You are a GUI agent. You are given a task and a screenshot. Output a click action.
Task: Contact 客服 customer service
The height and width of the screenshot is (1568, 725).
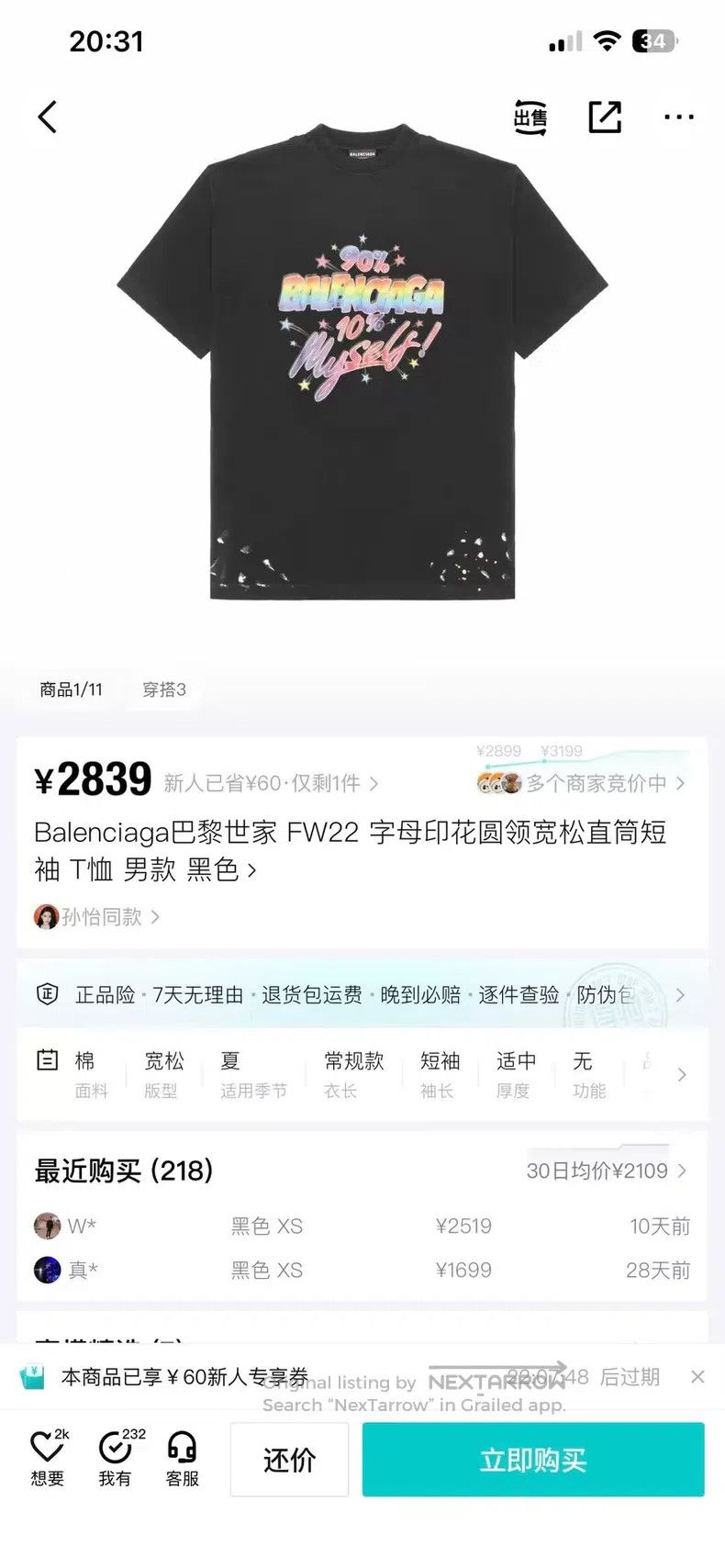tap(183, 1459)
